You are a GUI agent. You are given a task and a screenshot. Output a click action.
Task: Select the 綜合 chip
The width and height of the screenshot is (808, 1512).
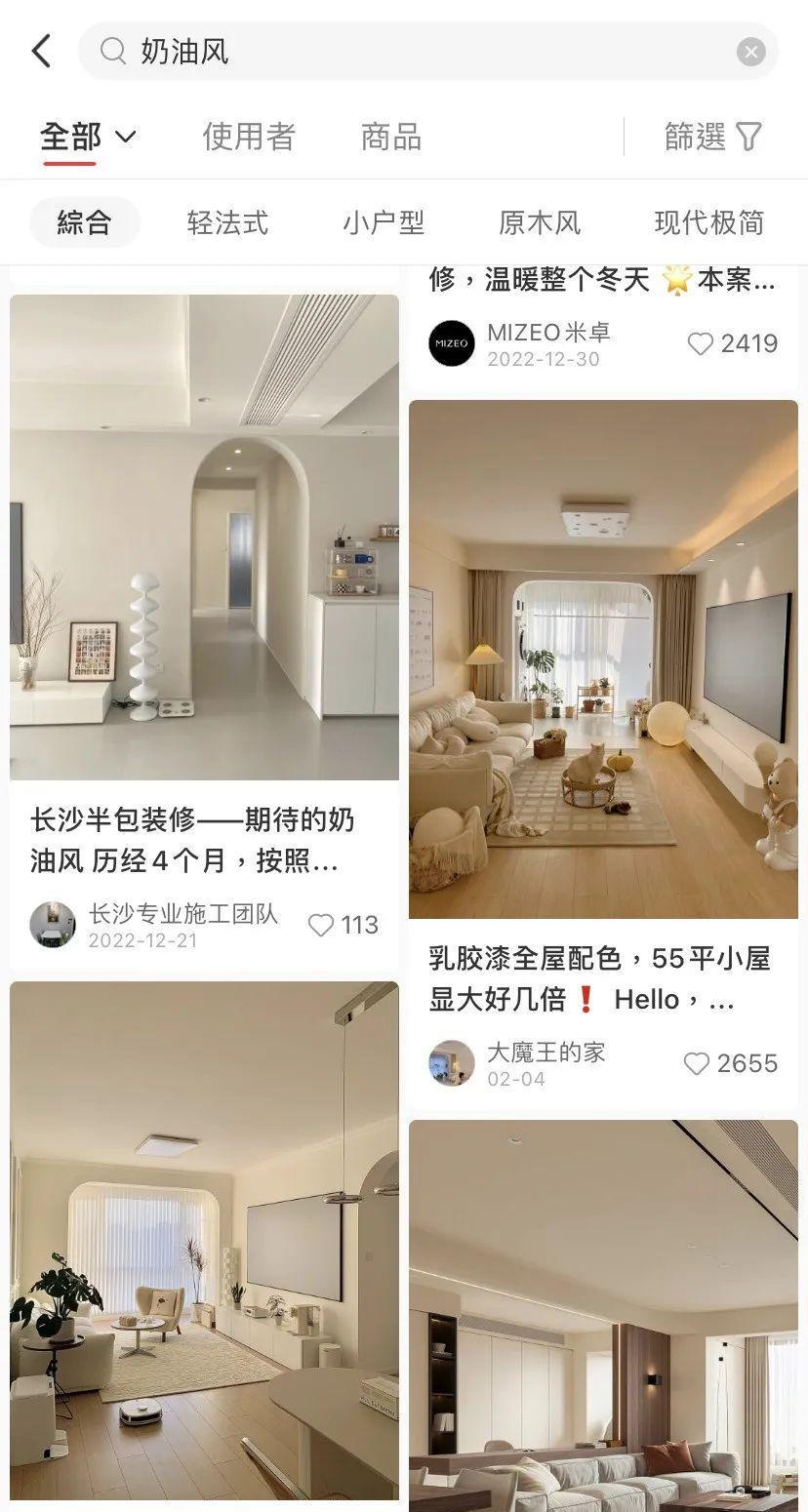[x=85, y=222]
